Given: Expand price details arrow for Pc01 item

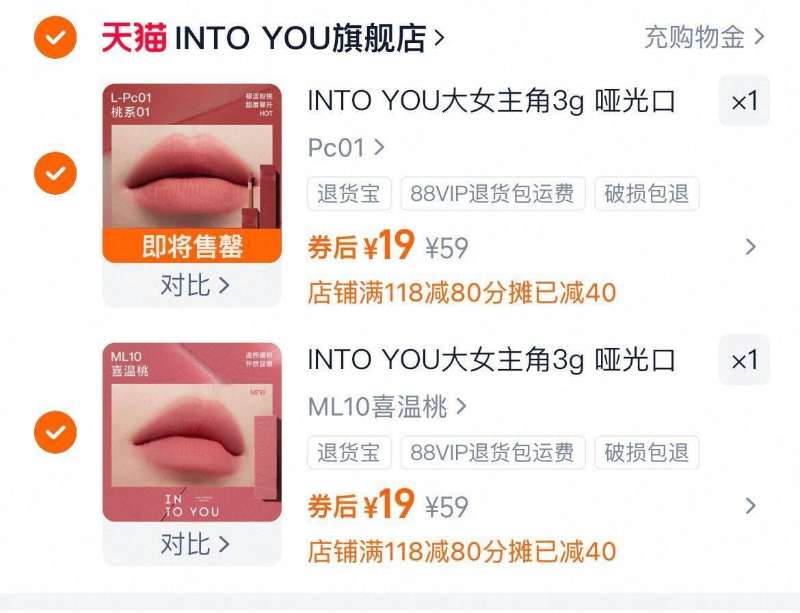Looking at the screenshot, I should click(751, 247).
